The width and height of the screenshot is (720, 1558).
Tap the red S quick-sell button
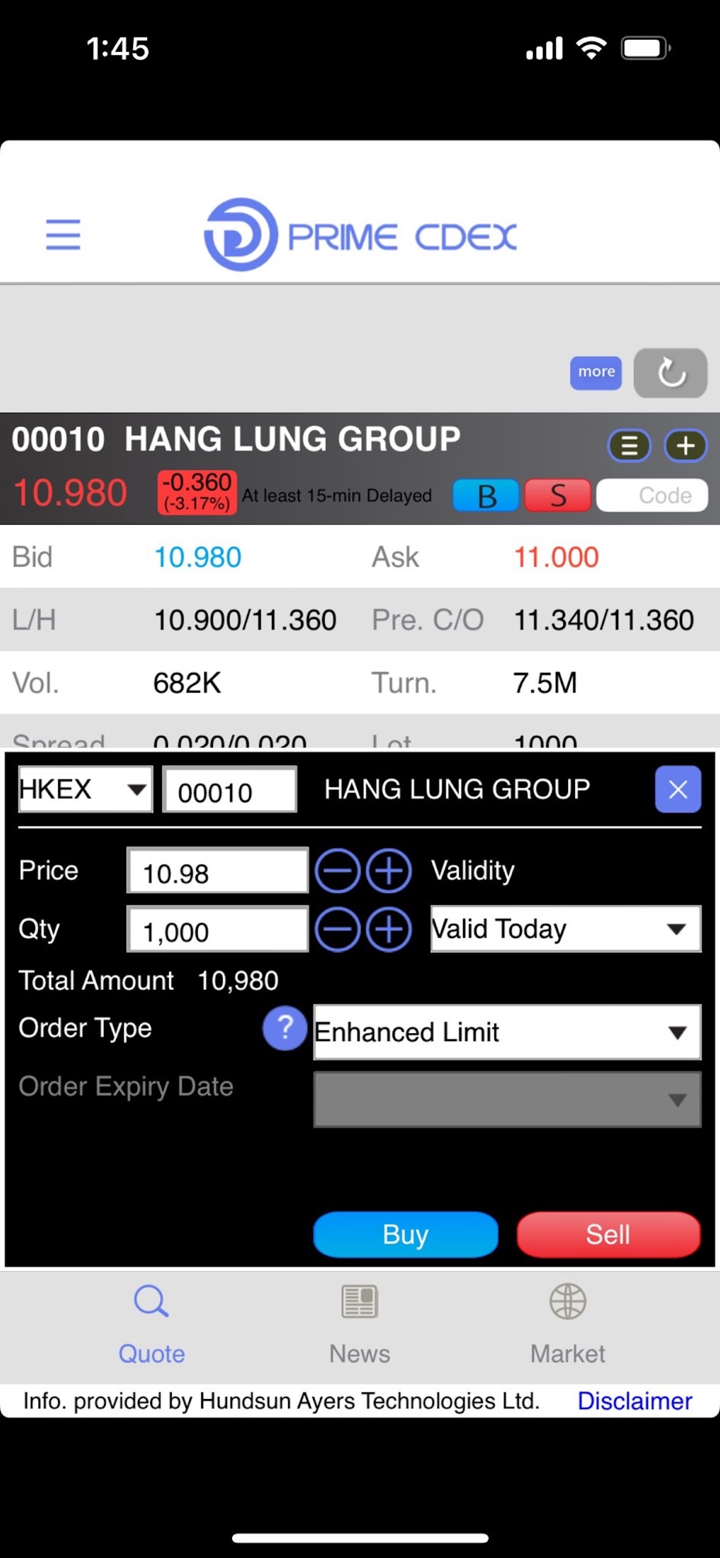[x=557, y=496]
